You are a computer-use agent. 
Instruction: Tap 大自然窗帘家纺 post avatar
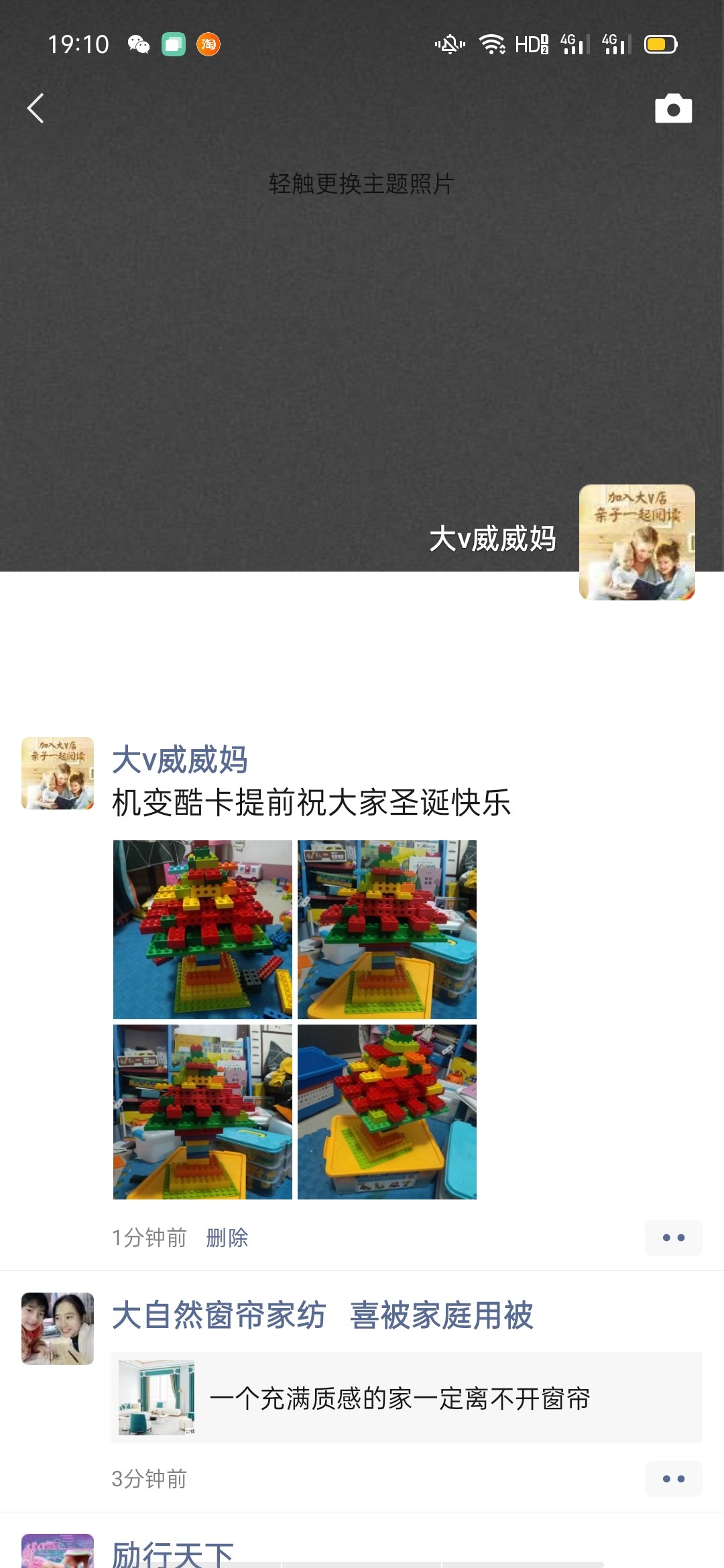pos(58,1328)
